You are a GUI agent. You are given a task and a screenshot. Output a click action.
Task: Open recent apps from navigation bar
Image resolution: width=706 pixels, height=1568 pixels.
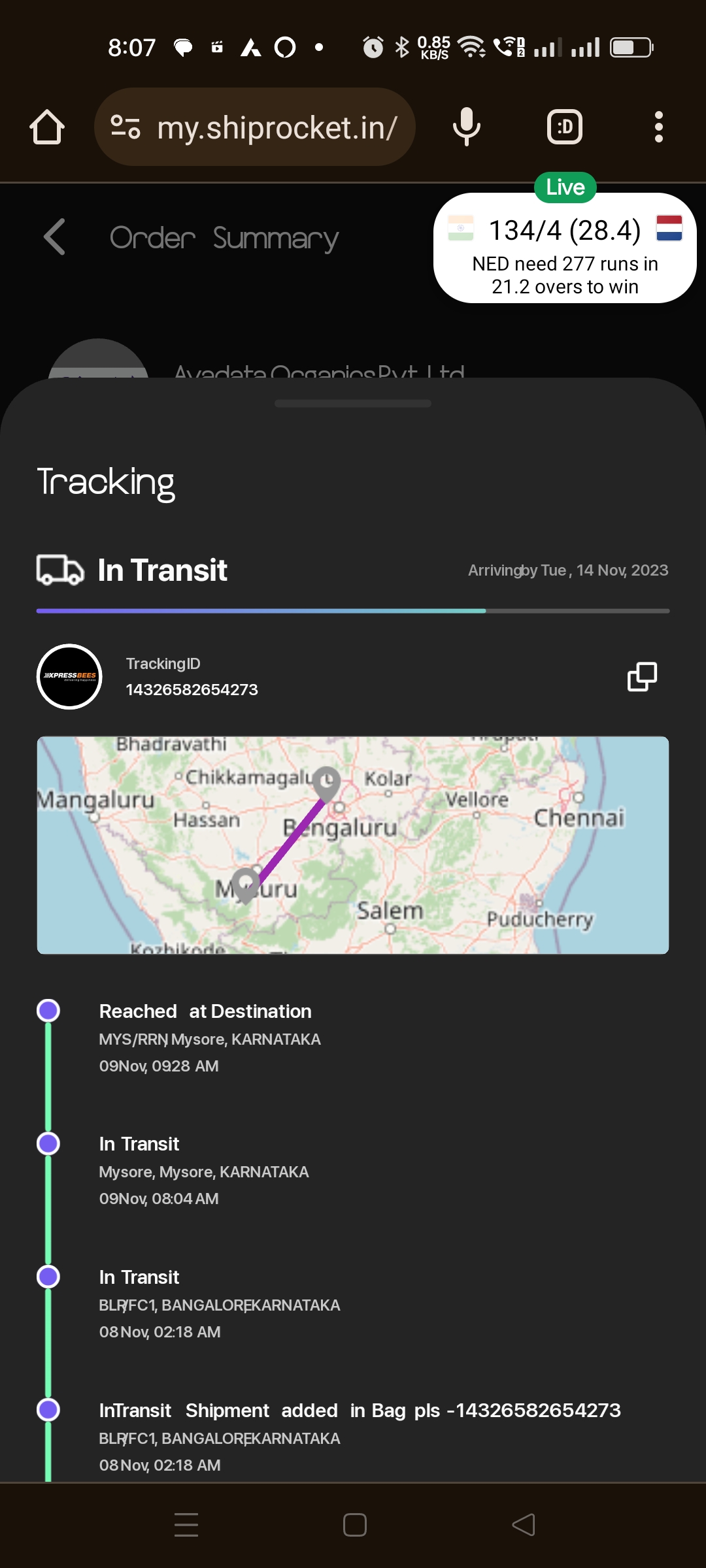point(186,1525)
